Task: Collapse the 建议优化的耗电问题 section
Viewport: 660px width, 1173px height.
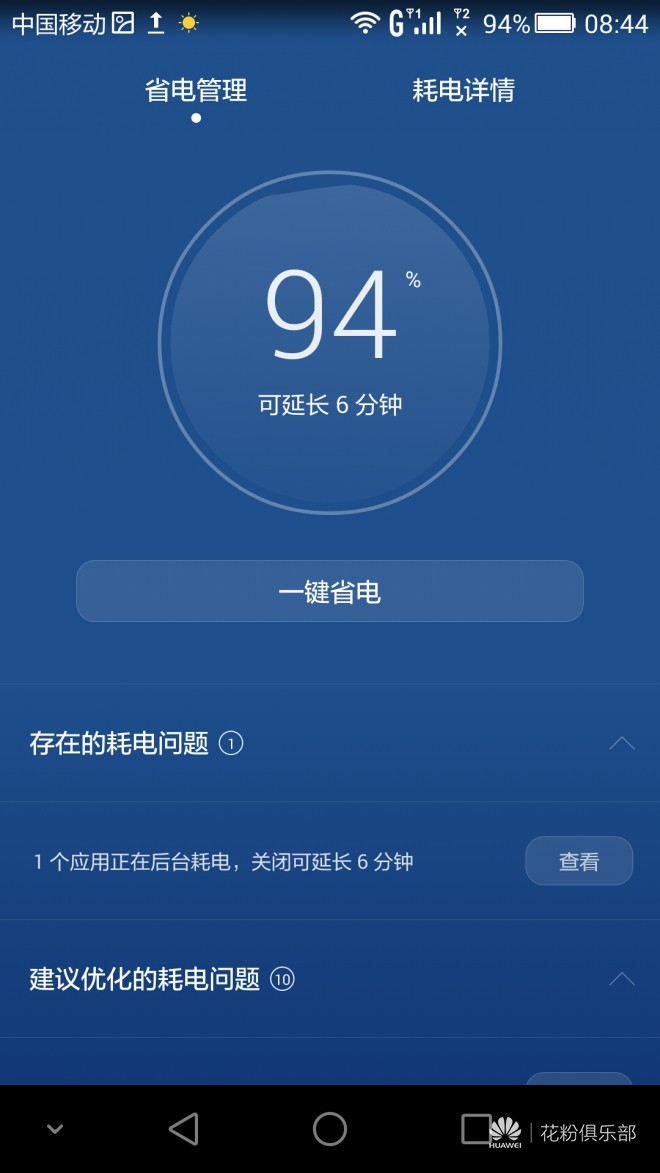Action: 621,979
